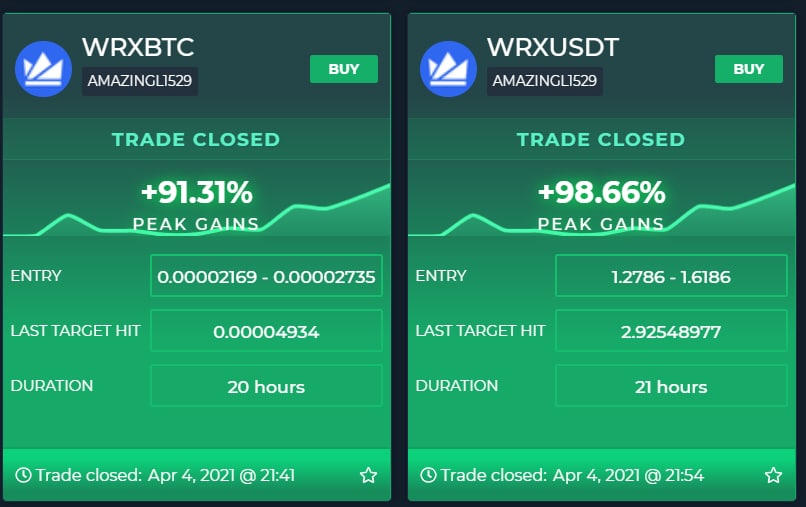Star the WRXUSDT trade as favorite
Image resolution: width=806 pixels, height=507 pixels.
point(772,475)
